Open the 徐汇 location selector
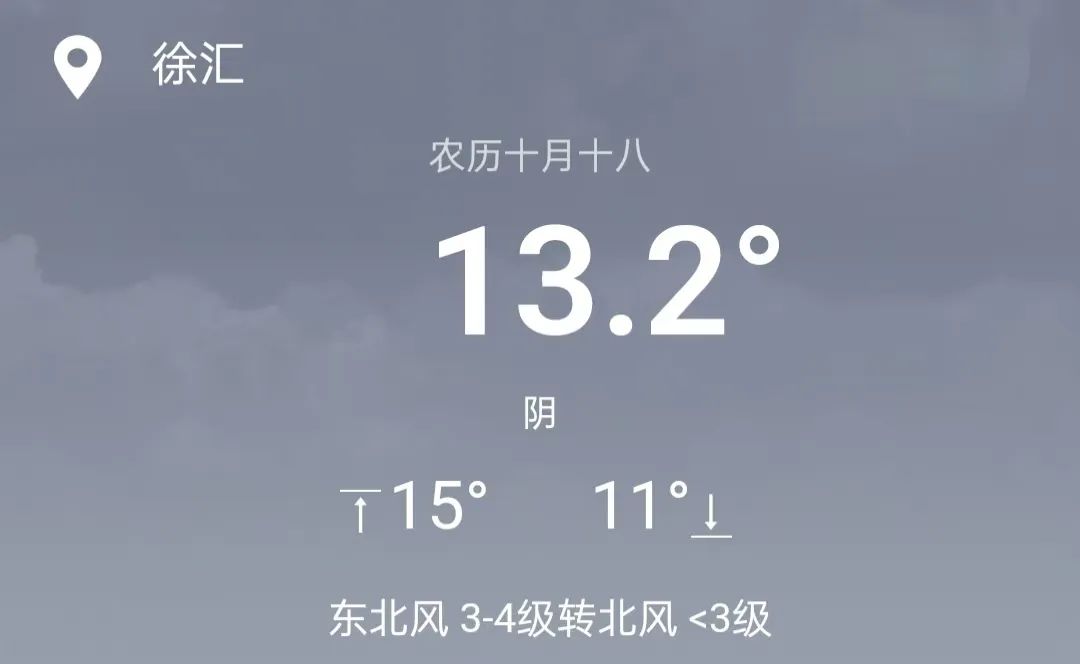1080x664 pixels. point(197,66)
